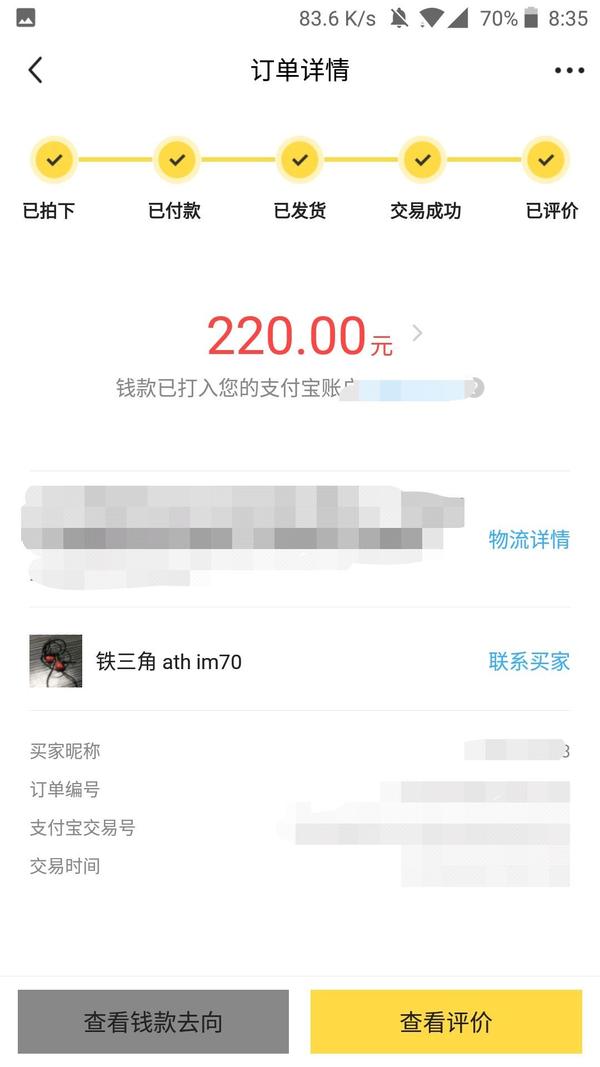Open the three-dot overflow menu
600x1067 pixels.
tap(569, 70)
